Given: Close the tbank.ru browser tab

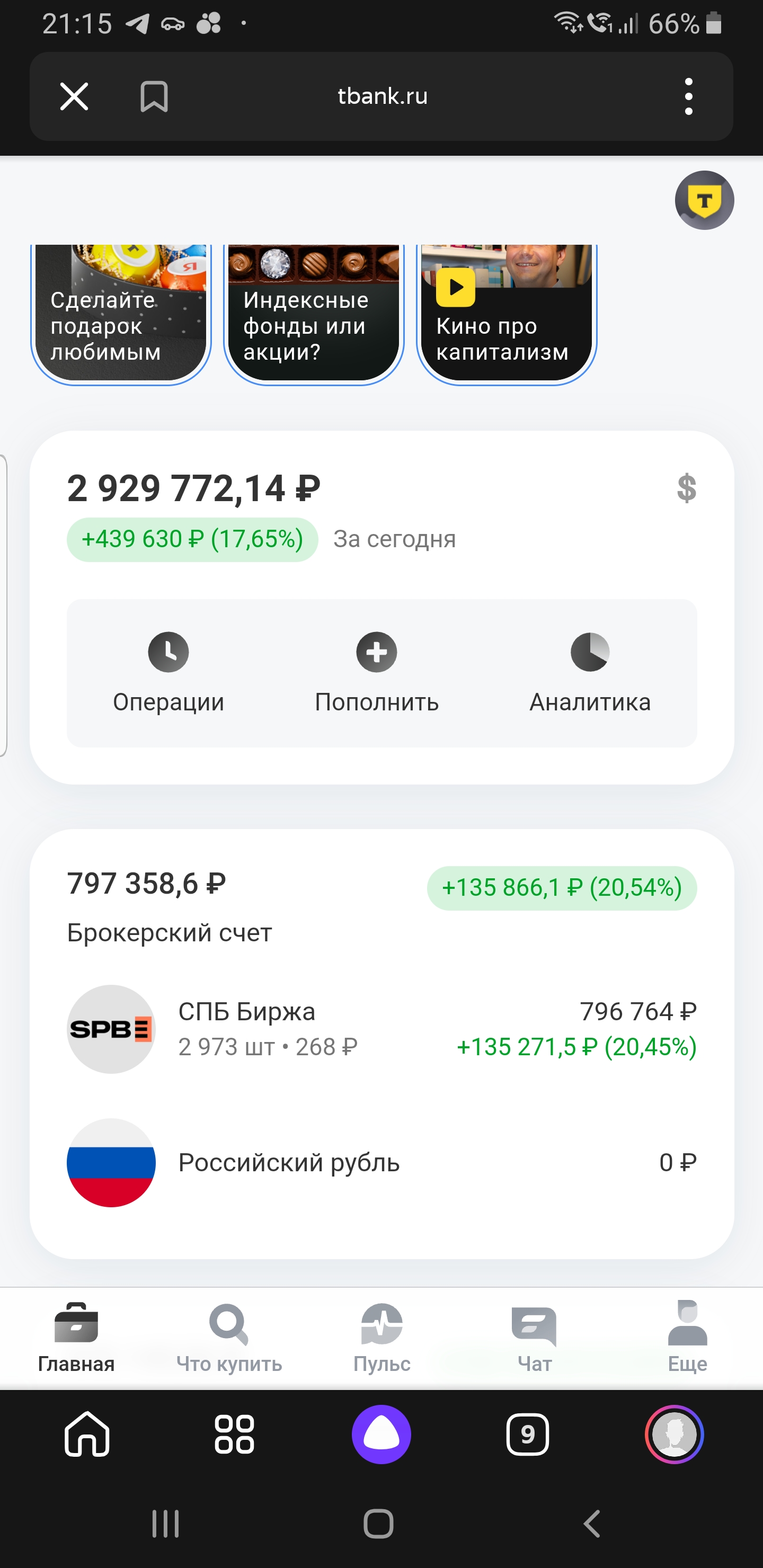Looking at the screenshot, I should [74, 96].
